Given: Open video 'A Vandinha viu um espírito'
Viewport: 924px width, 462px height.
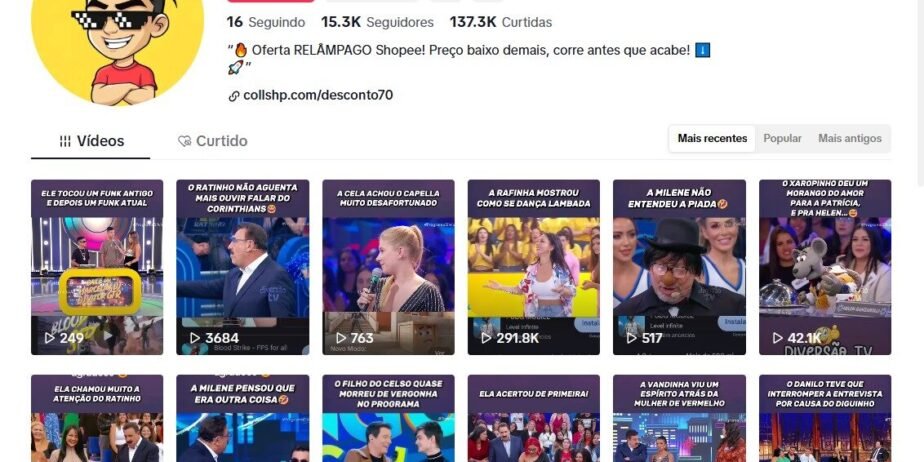Looking at the screenshot, I should (x=679, y=420).
